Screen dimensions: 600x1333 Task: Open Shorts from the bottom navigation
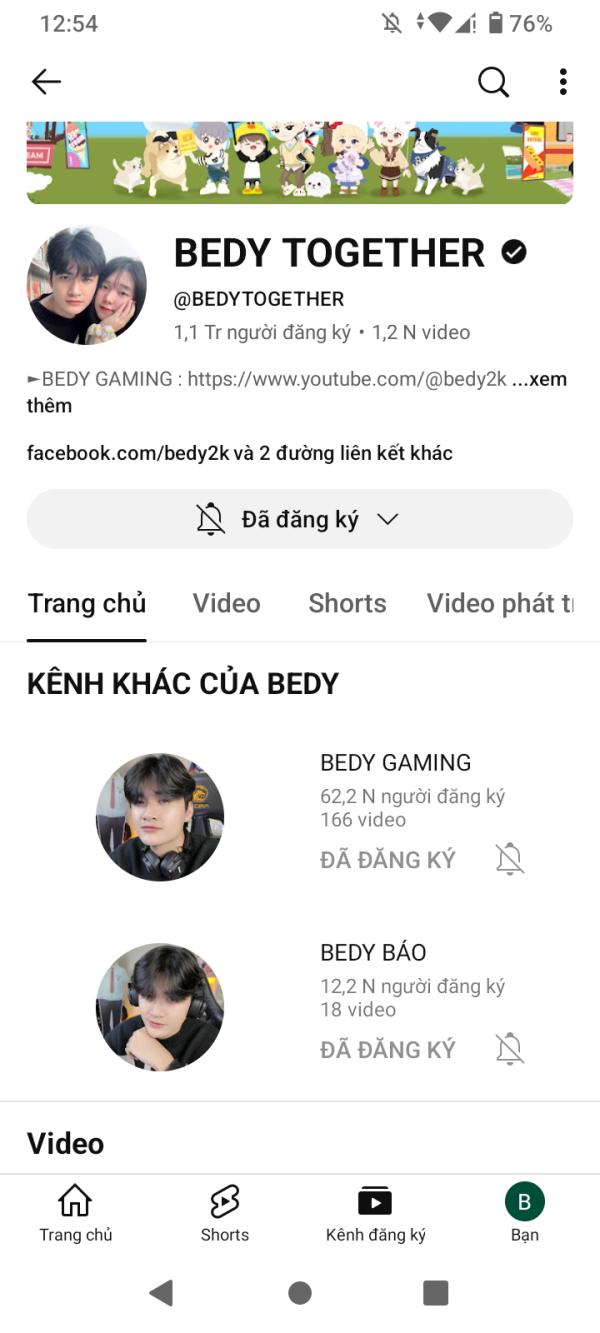click(x=225, y=1213)
